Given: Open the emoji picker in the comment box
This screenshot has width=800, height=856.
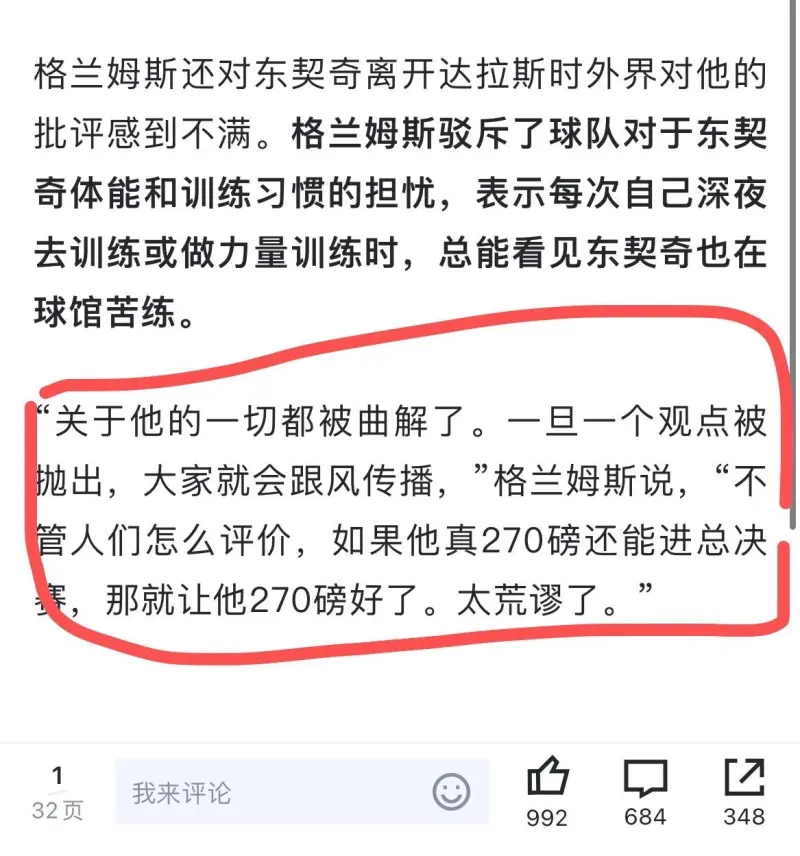Looking at the screenshot, I should (x=452, y=792).
